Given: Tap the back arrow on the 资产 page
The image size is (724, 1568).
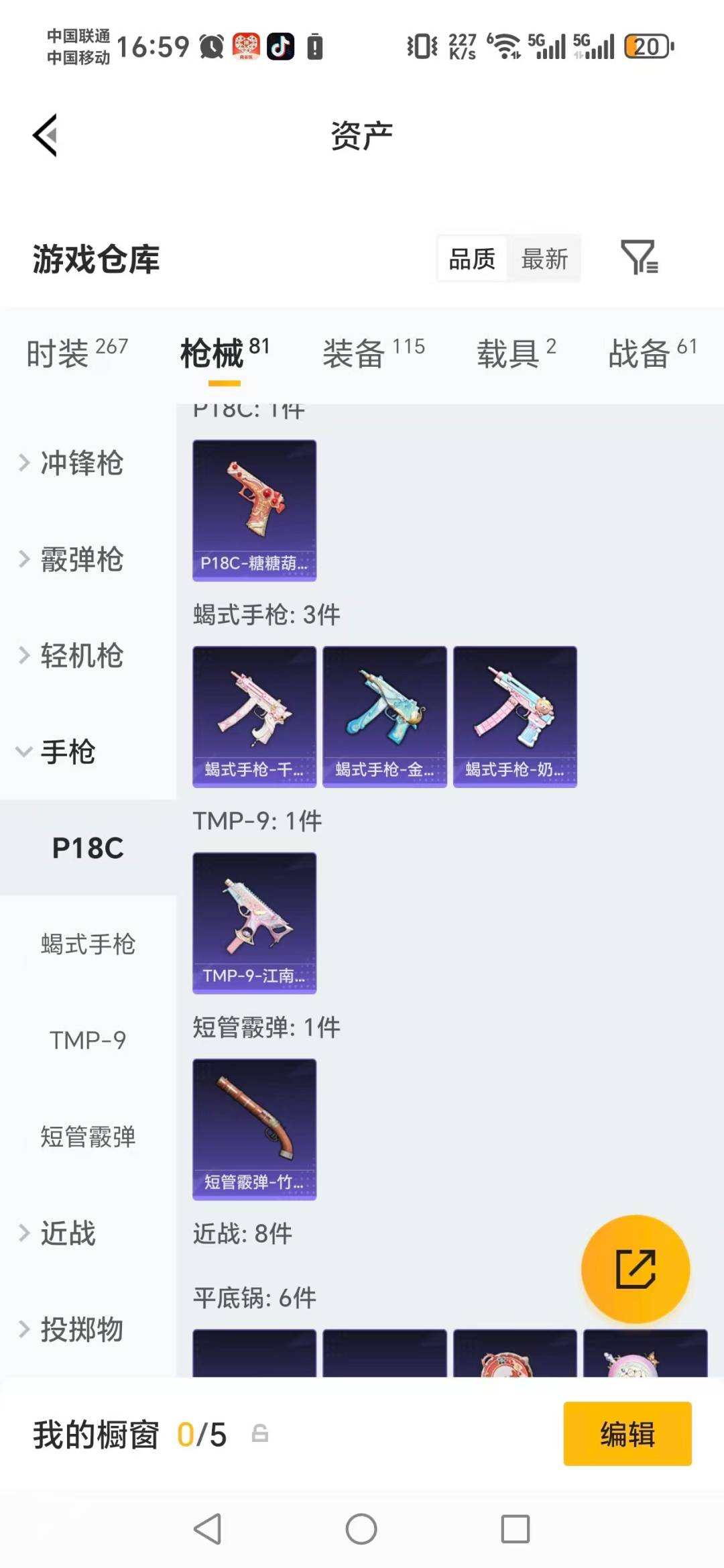Looking at the screenshot, I should pos(46,135).
